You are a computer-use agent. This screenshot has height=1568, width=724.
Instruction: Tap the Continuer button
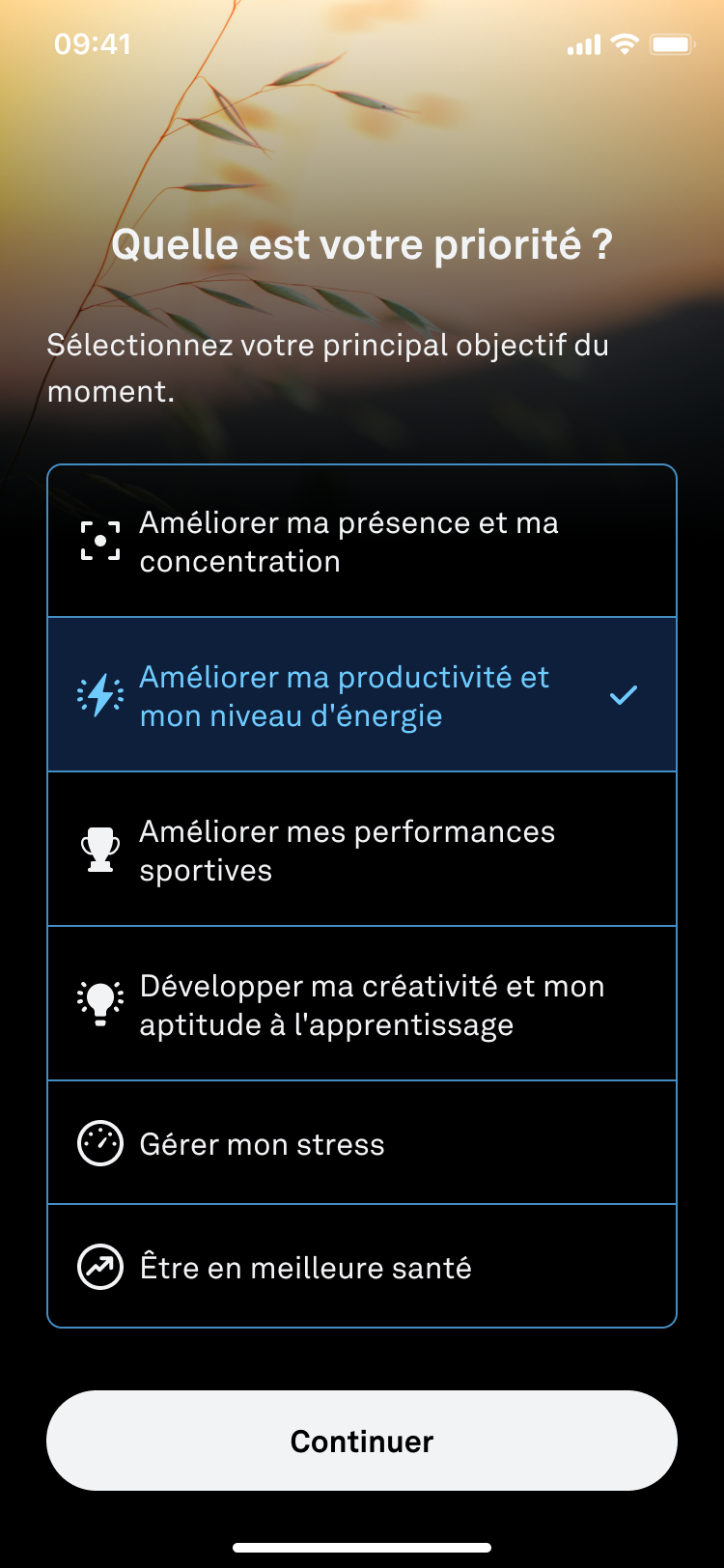click(362, 1441)
